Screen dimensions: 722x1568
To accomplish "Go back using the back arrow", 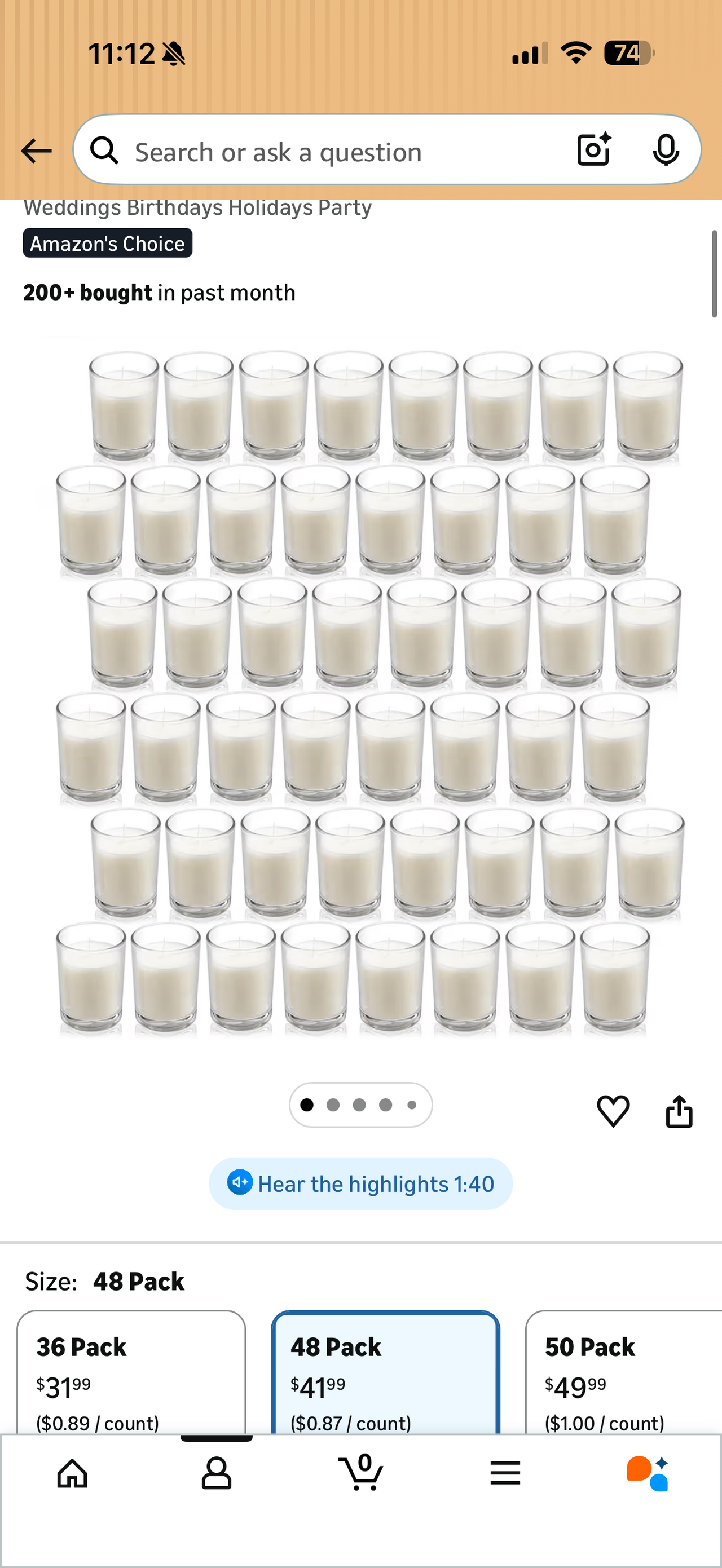I will (36, 151).
